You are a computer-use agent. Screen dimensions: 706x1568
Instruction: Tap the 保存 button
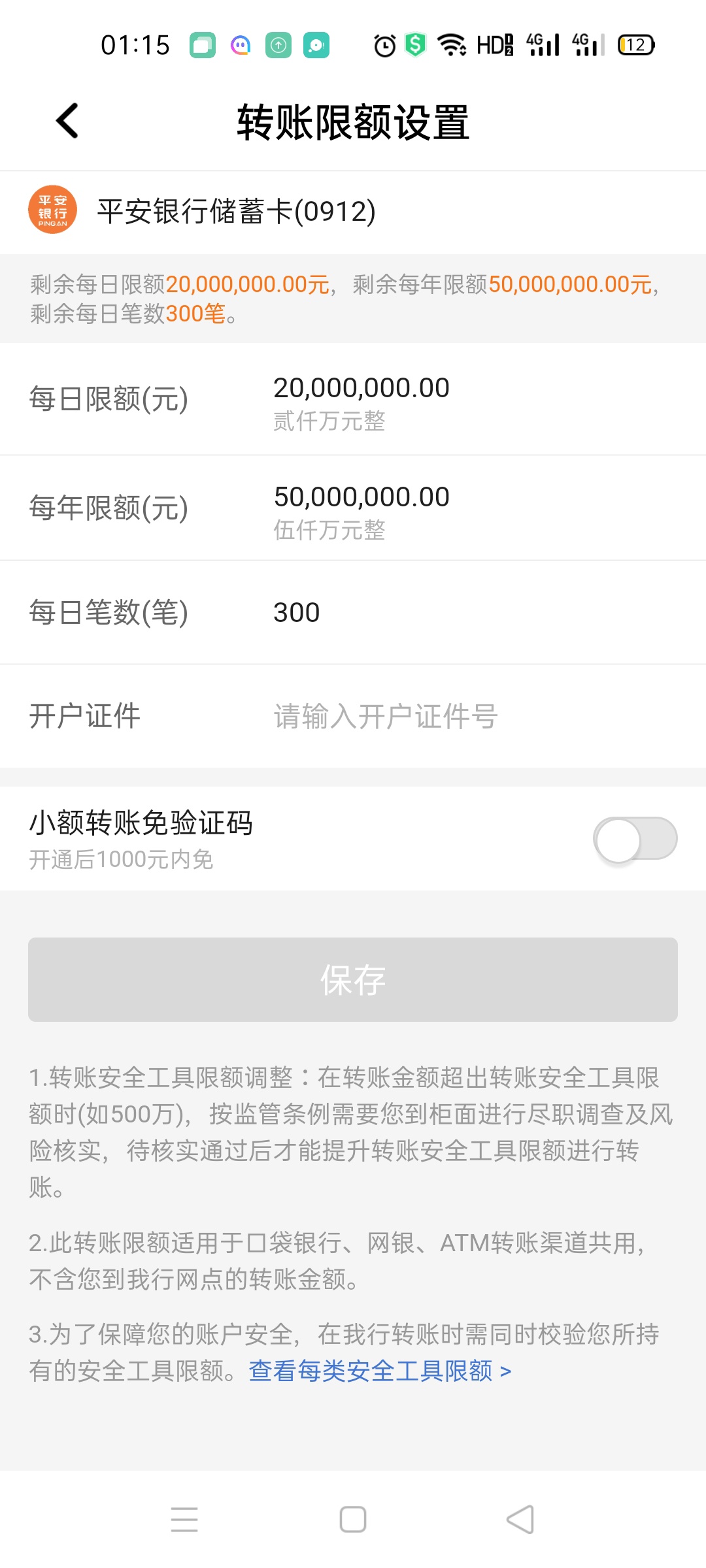(353, 980)
